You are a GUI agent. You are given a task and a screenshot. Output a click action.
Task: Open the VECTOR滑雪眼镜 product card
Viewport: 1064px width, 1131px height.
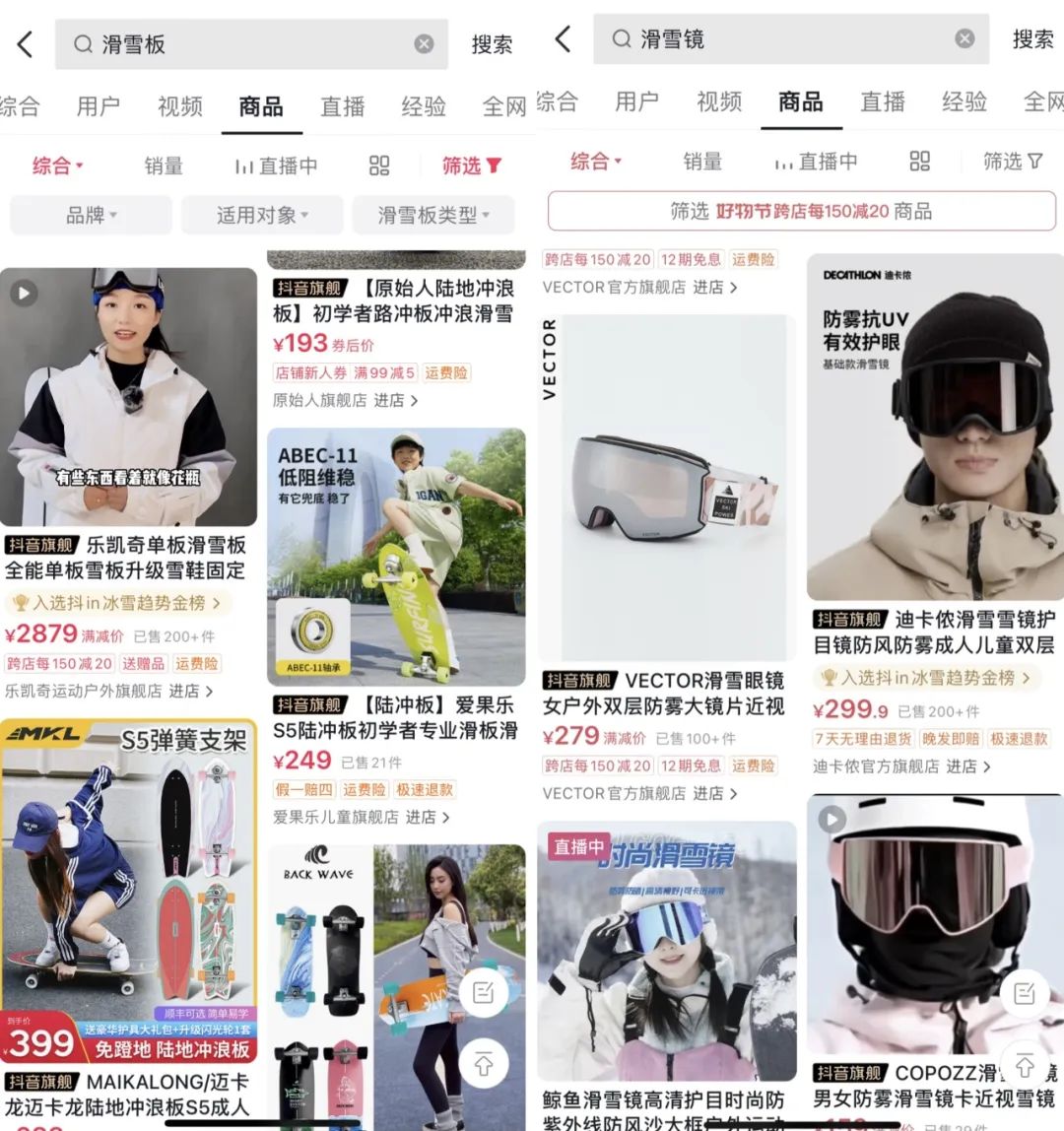click(x=666, y=488)
